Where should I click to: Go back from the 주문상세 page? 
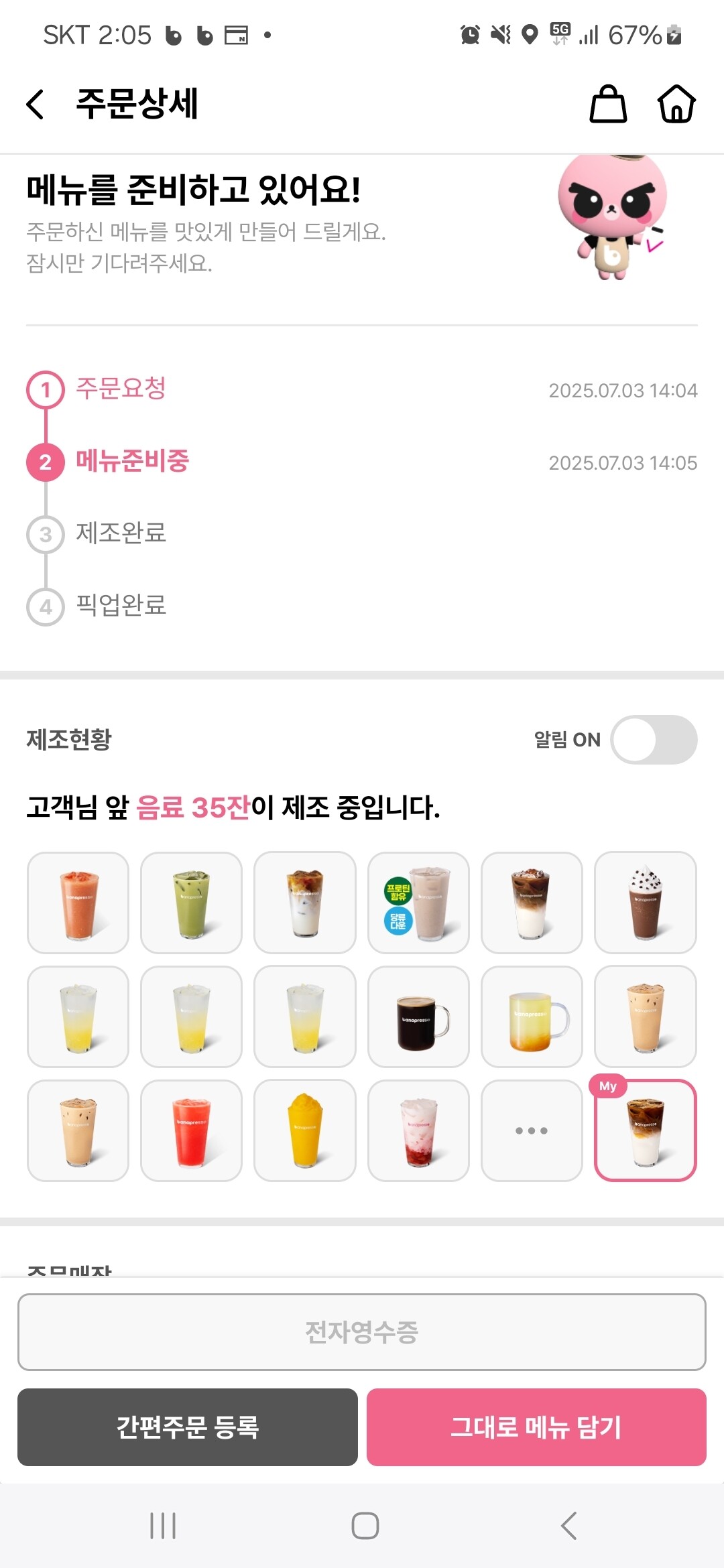[36, 105]
